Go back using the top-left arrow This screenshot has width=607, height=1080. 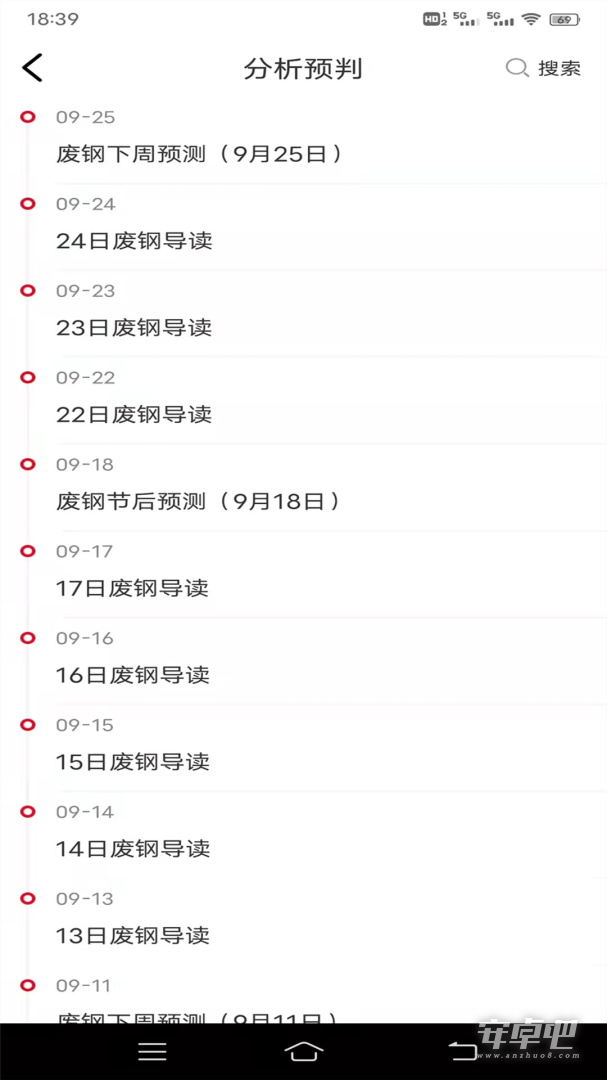pos(32,68)
